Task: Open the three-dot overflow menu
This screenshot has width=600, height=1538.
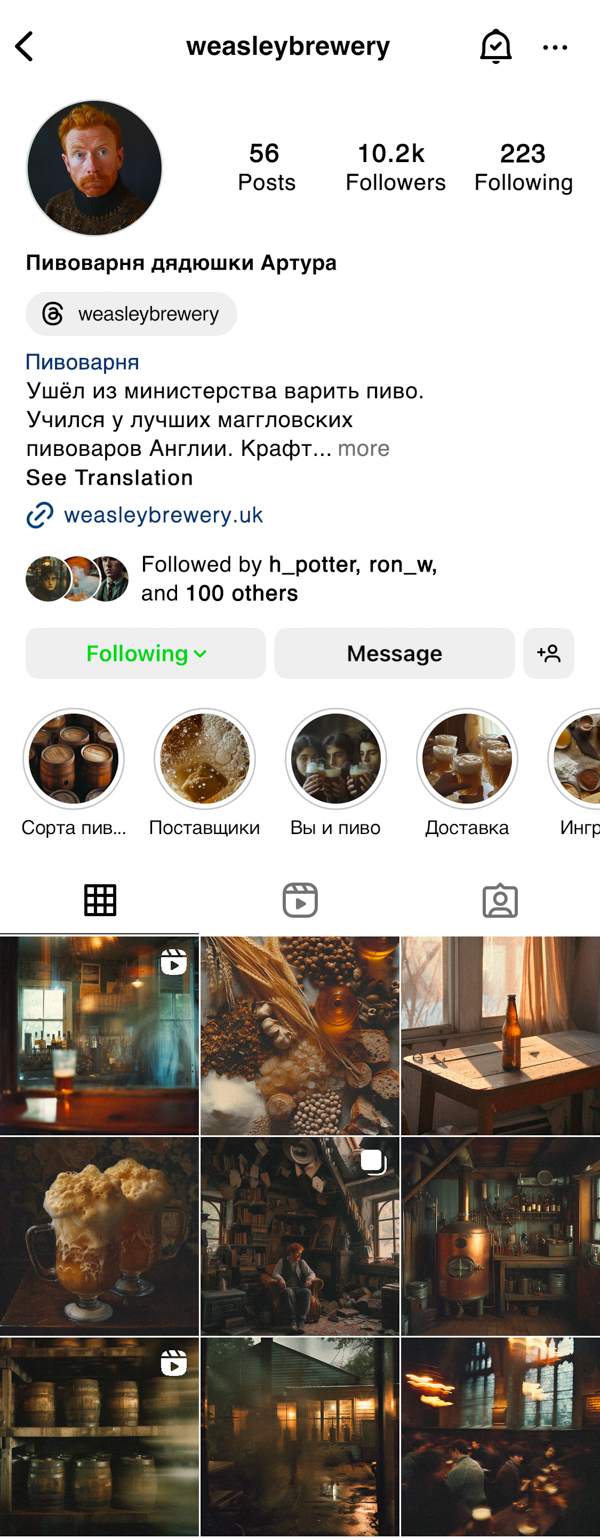Action: [555, 47]
